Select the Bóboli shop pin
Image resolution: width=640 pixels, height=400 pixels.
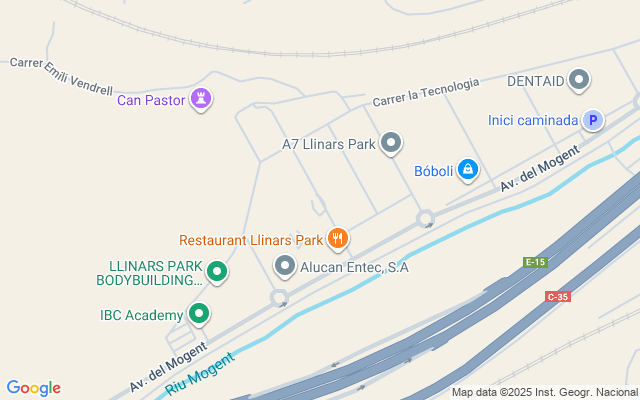point(467,171)
